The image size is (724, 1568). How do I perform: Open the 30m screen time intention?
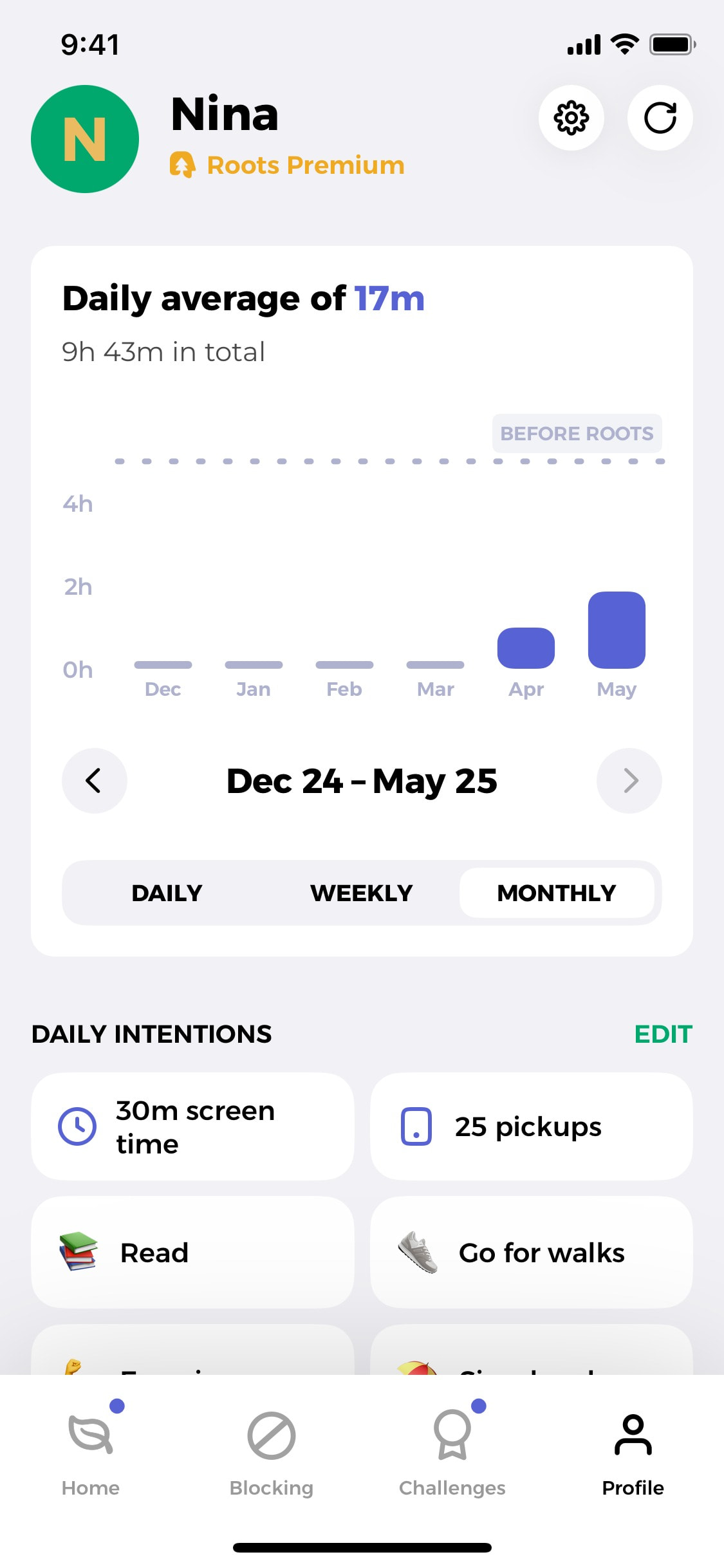coord(192,1126)
